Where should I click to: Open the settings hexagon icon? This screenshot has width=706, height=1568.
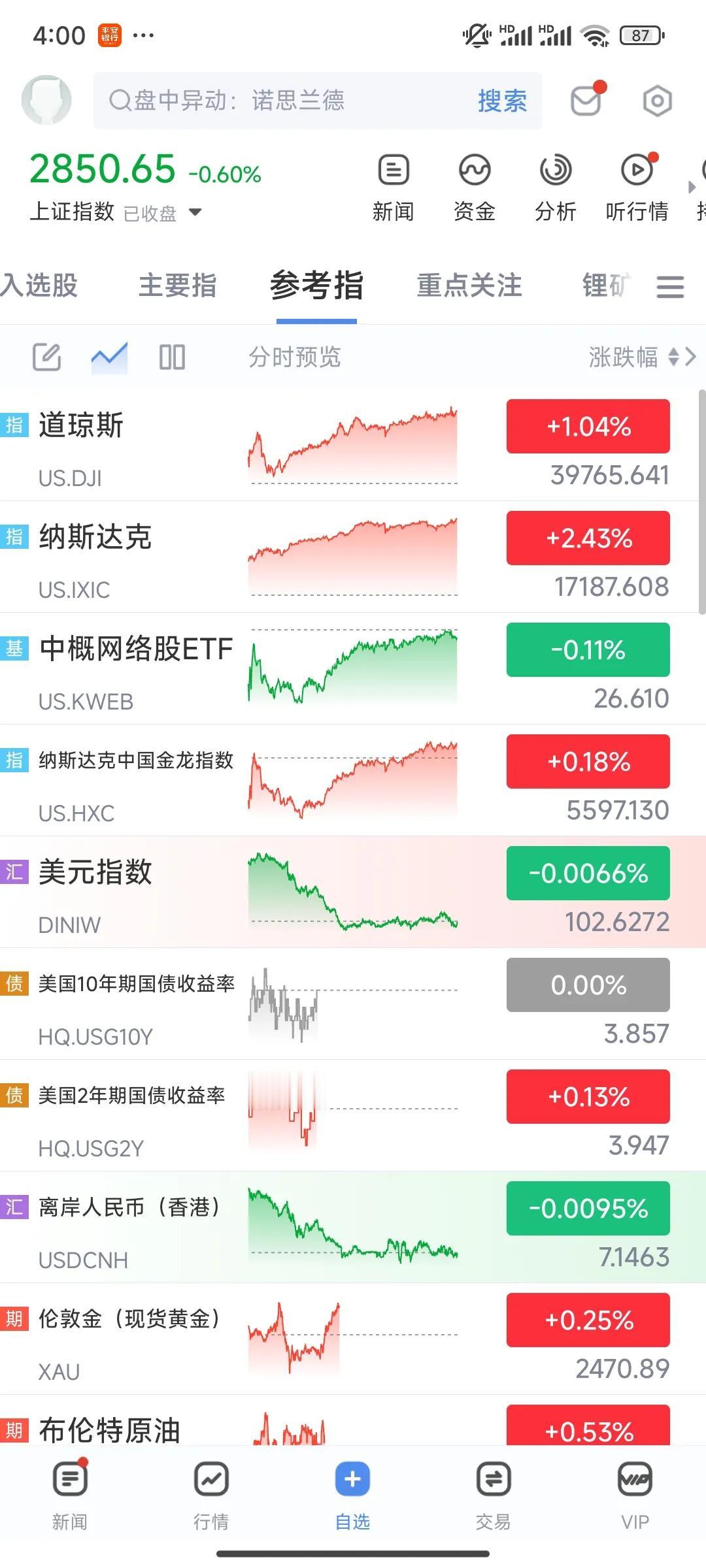[x=657, y=101]
